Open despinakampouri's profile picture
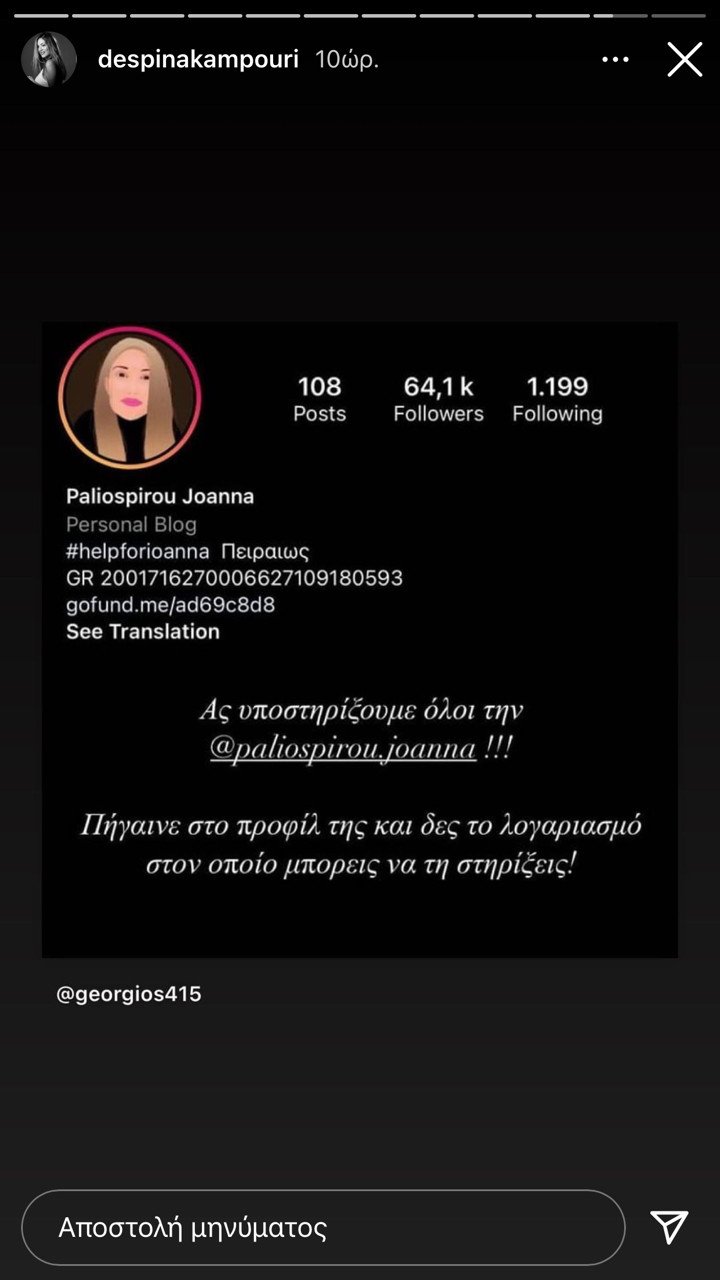The height and width of the screenshot is (1280, 720). pos(49,59)
